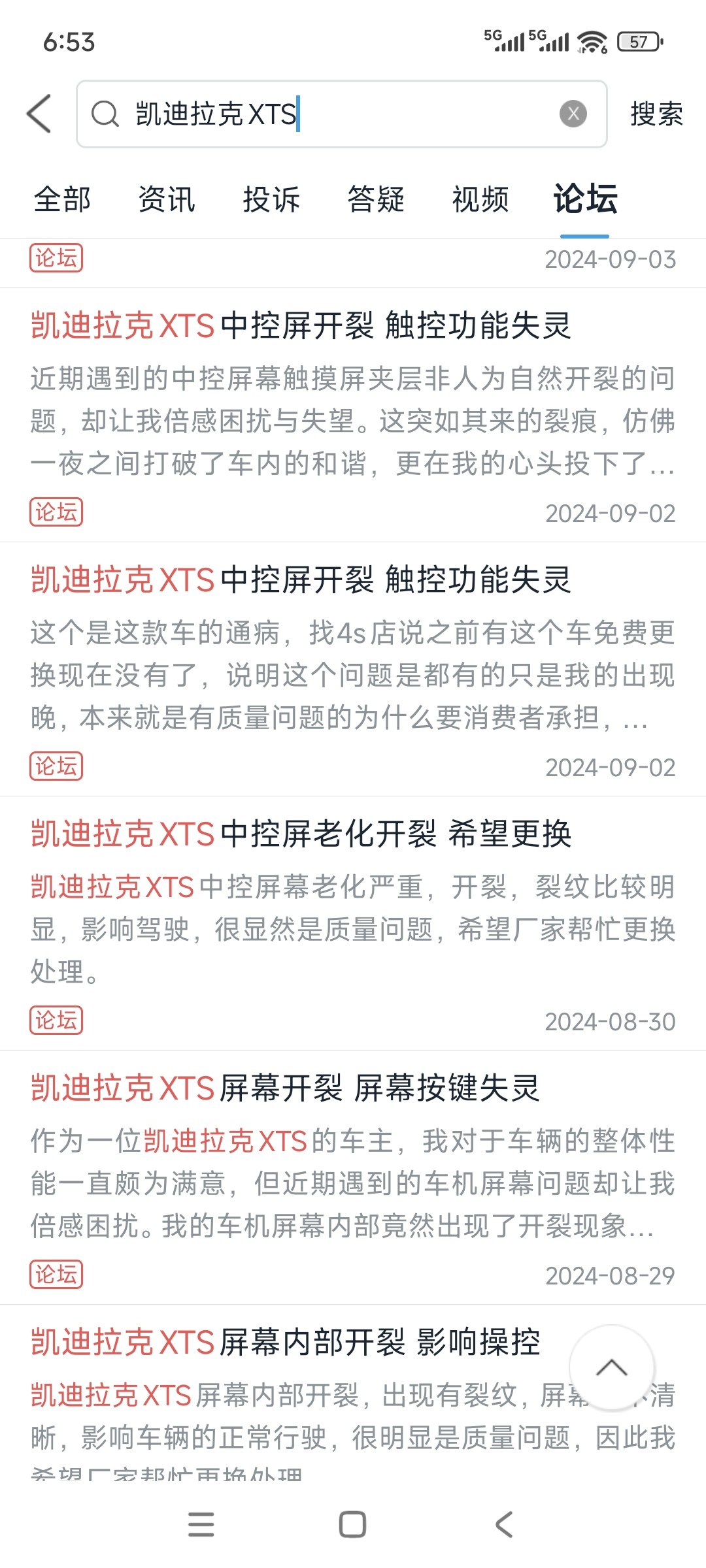
Task: Open the post 屏幕开裂 屏幕按键失灵
Action: pyautogui.click(x=353, y=1177)
